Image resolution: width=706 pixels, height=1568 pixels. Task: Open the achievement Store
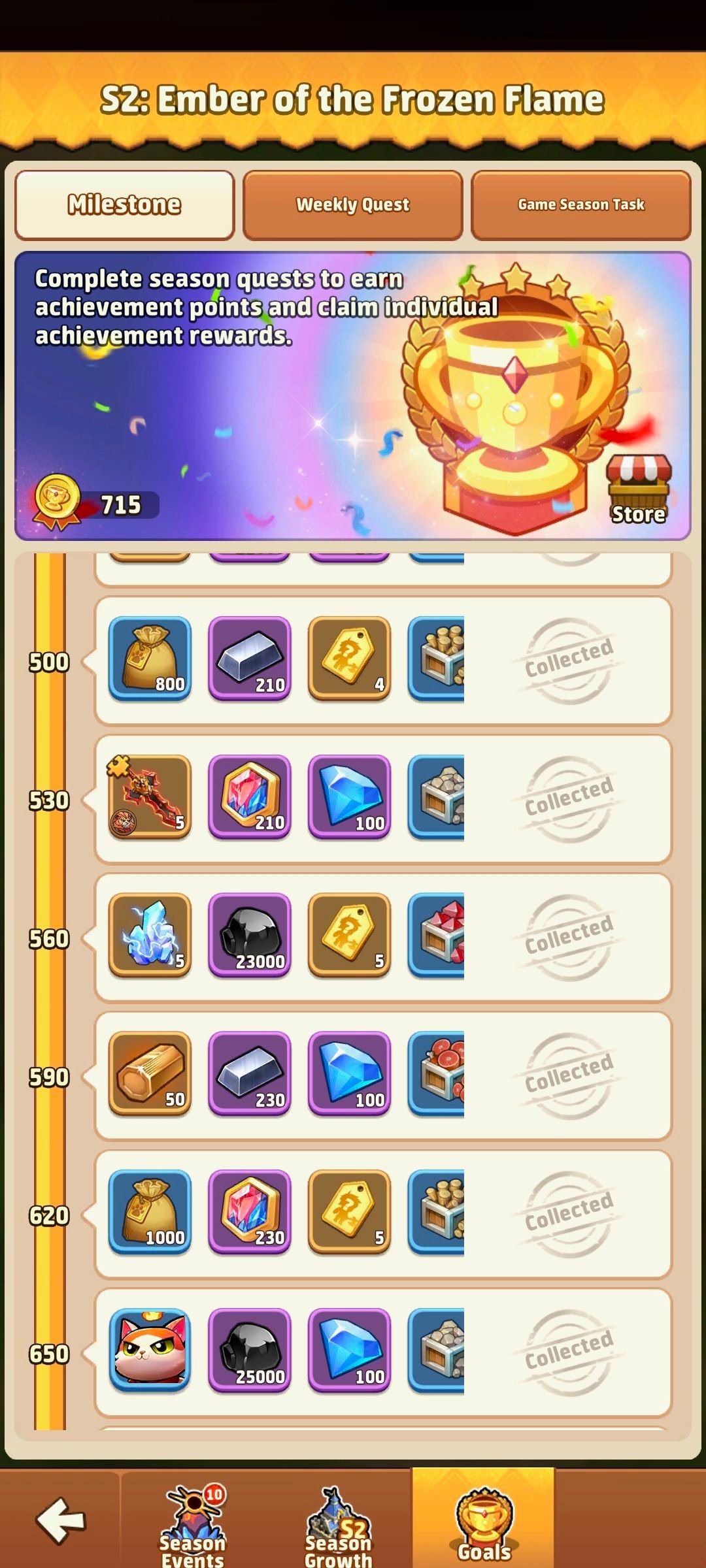[x=638, y=491]
